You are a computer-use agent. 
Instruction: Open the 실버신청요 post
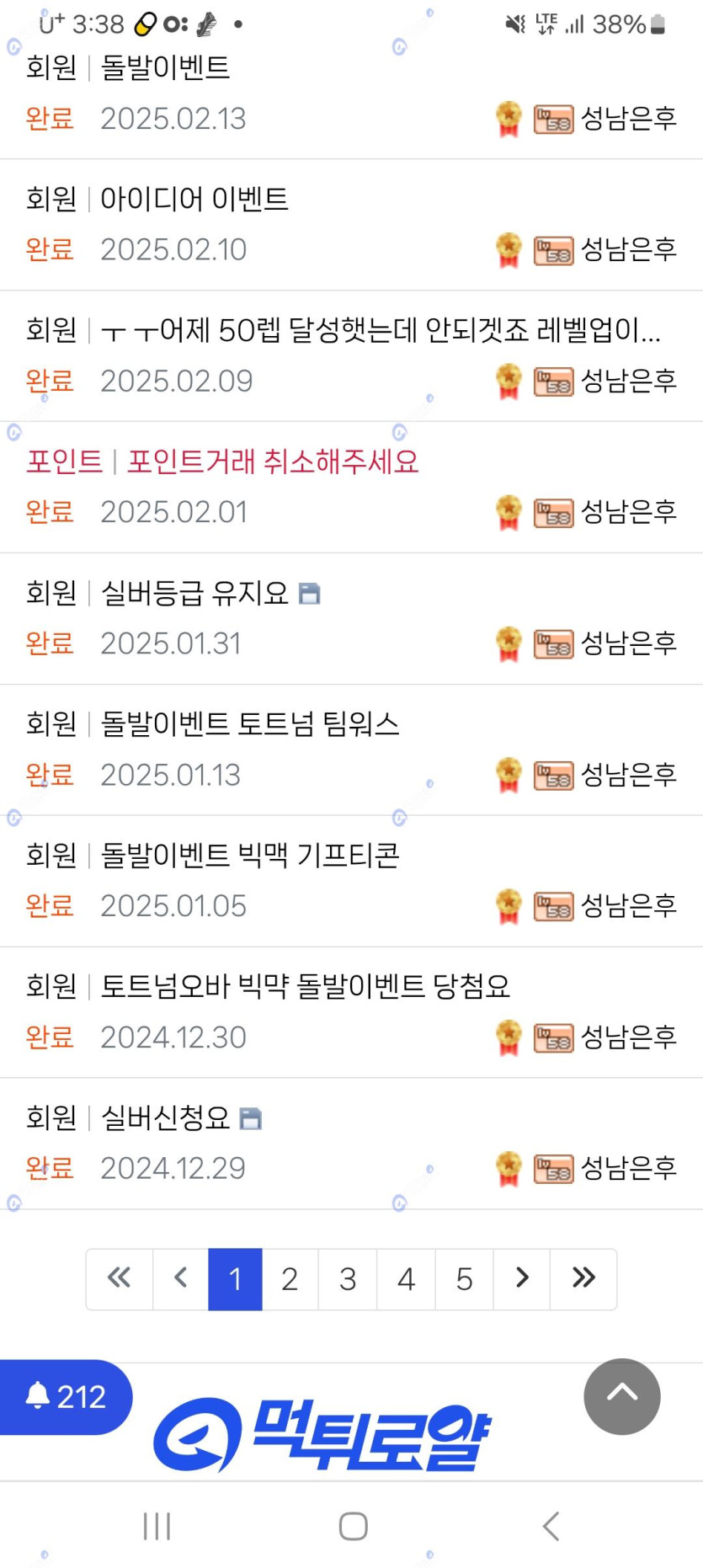click(165, 1117)
